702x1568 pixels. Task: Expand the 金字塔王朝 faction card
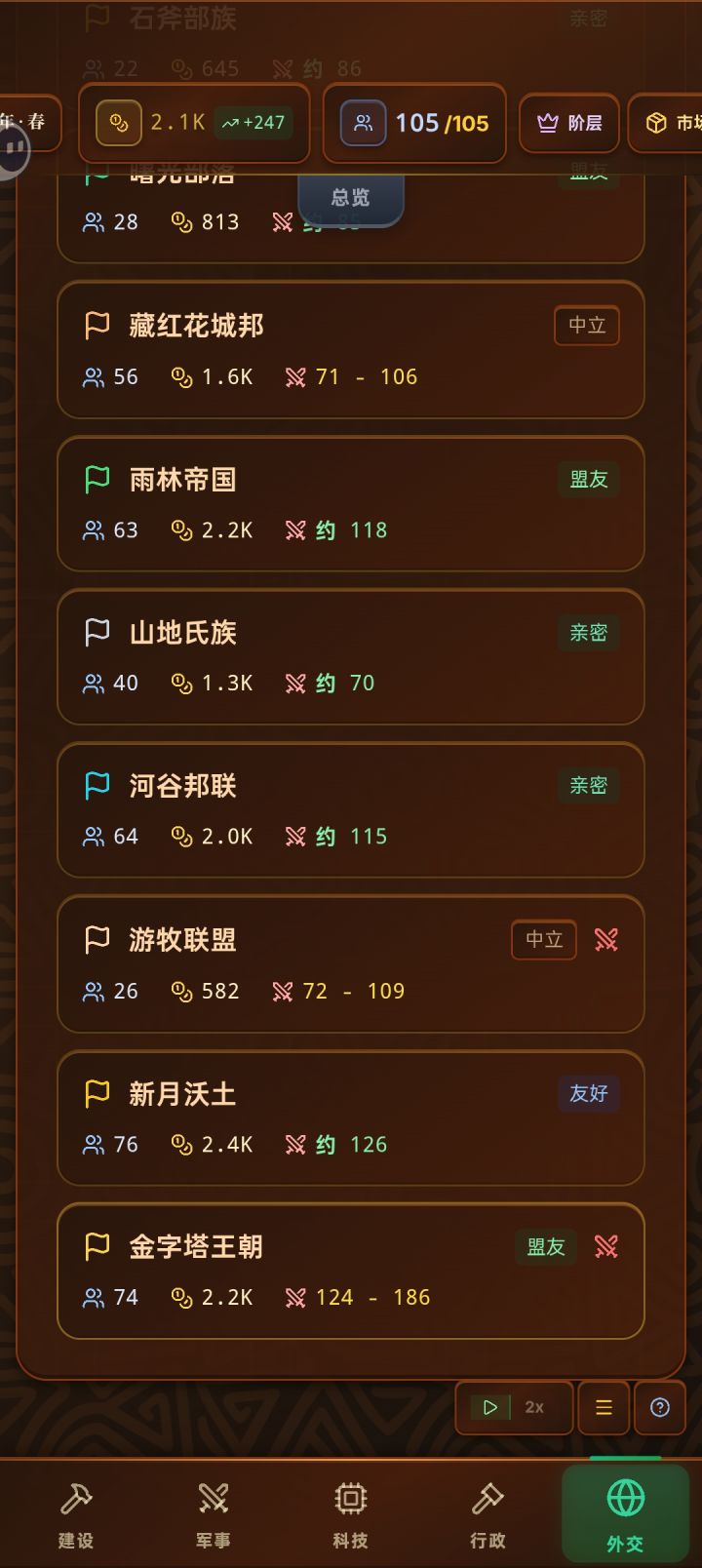click(x=351, y=1271)
